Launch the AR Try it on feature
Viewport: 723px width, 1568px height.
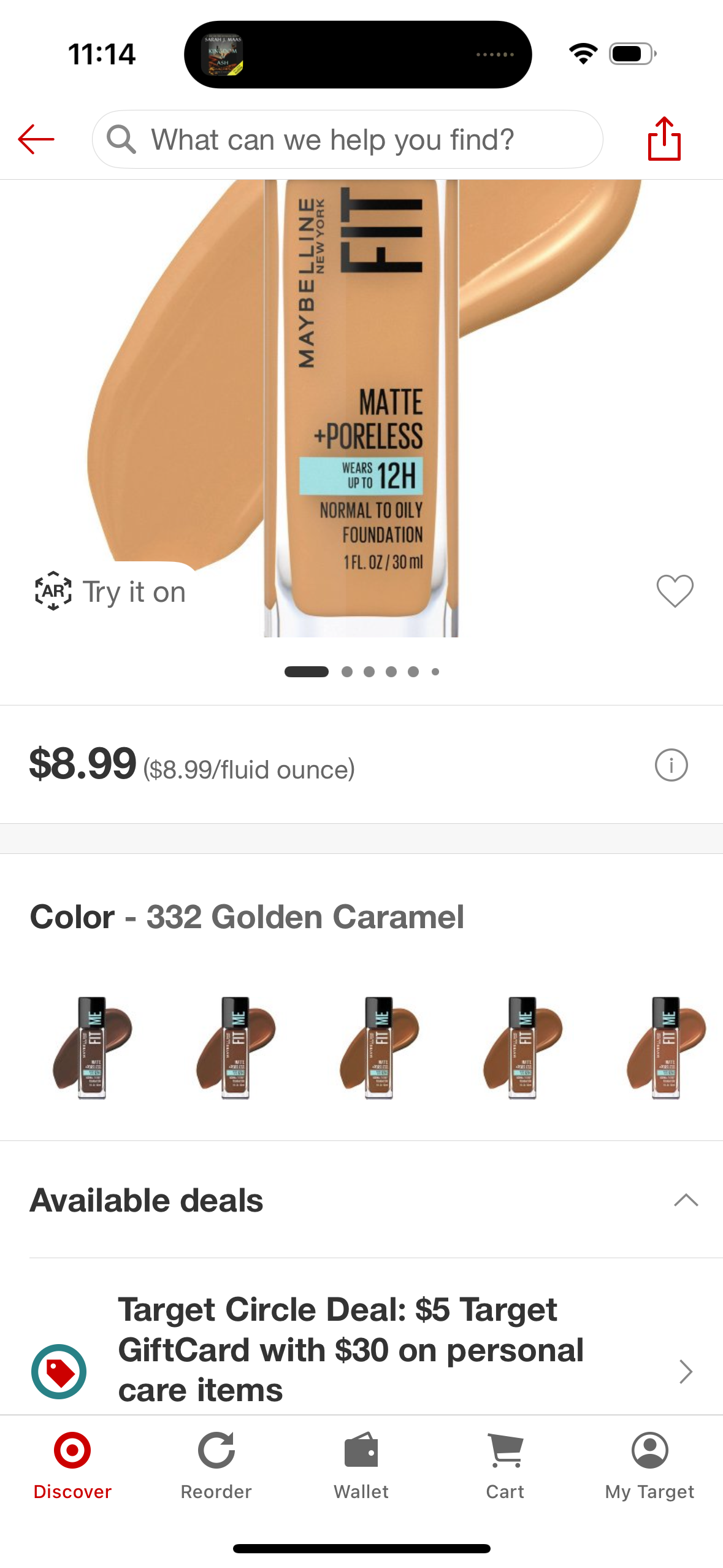pyautogui.click(x=110, y=592)
